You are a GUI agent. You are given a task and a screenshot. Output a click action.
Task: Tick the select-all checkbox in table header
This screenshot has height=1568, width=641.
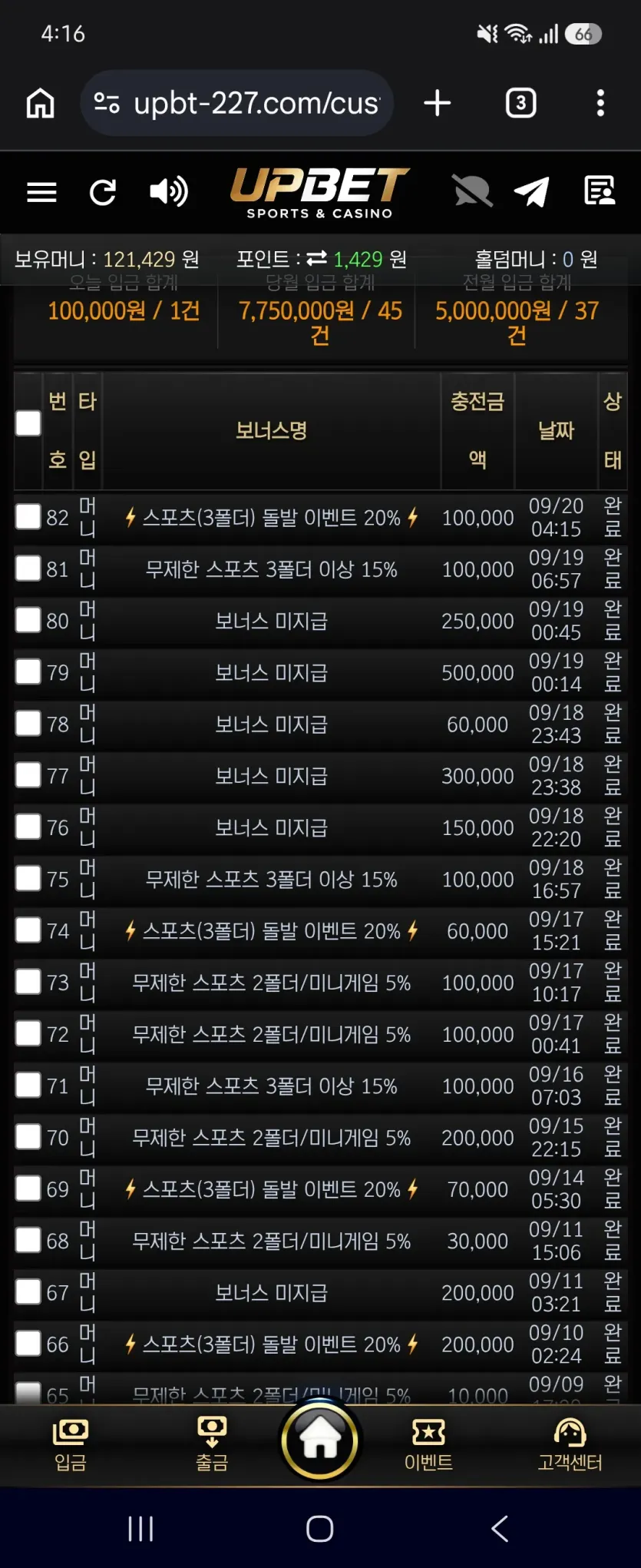pyautogui.click(x=28, y=423)
